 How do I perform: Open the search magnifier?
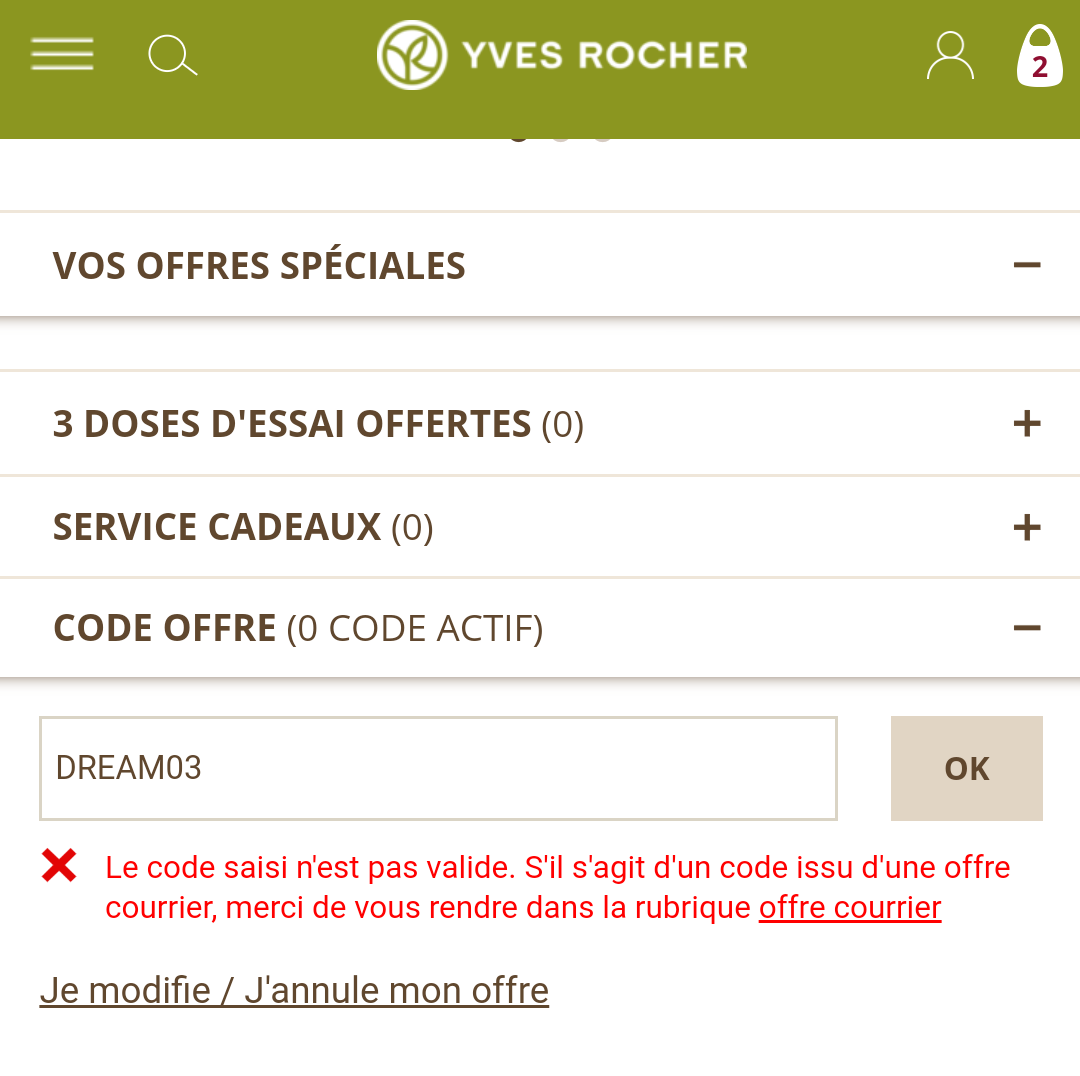(172, 55)
